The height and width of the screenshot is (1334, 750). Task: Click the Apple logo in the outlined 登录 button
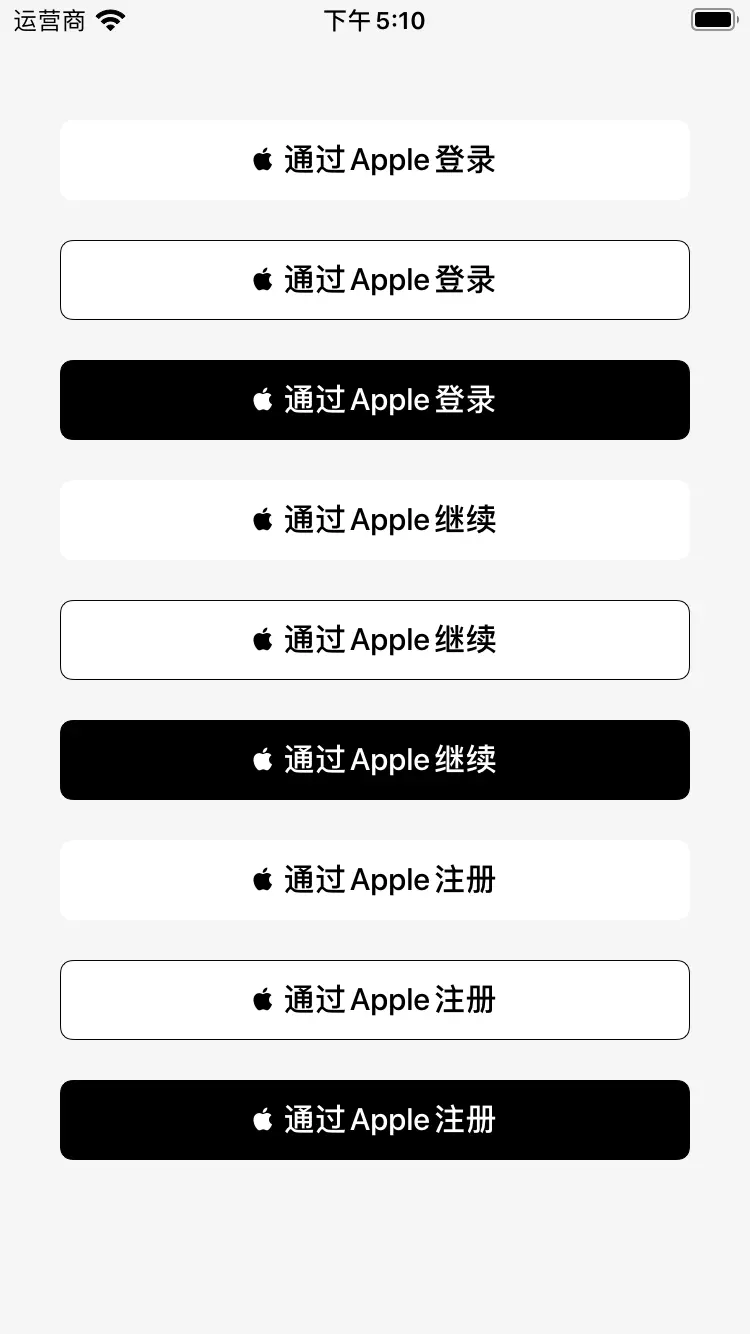(x=262, y=279)
